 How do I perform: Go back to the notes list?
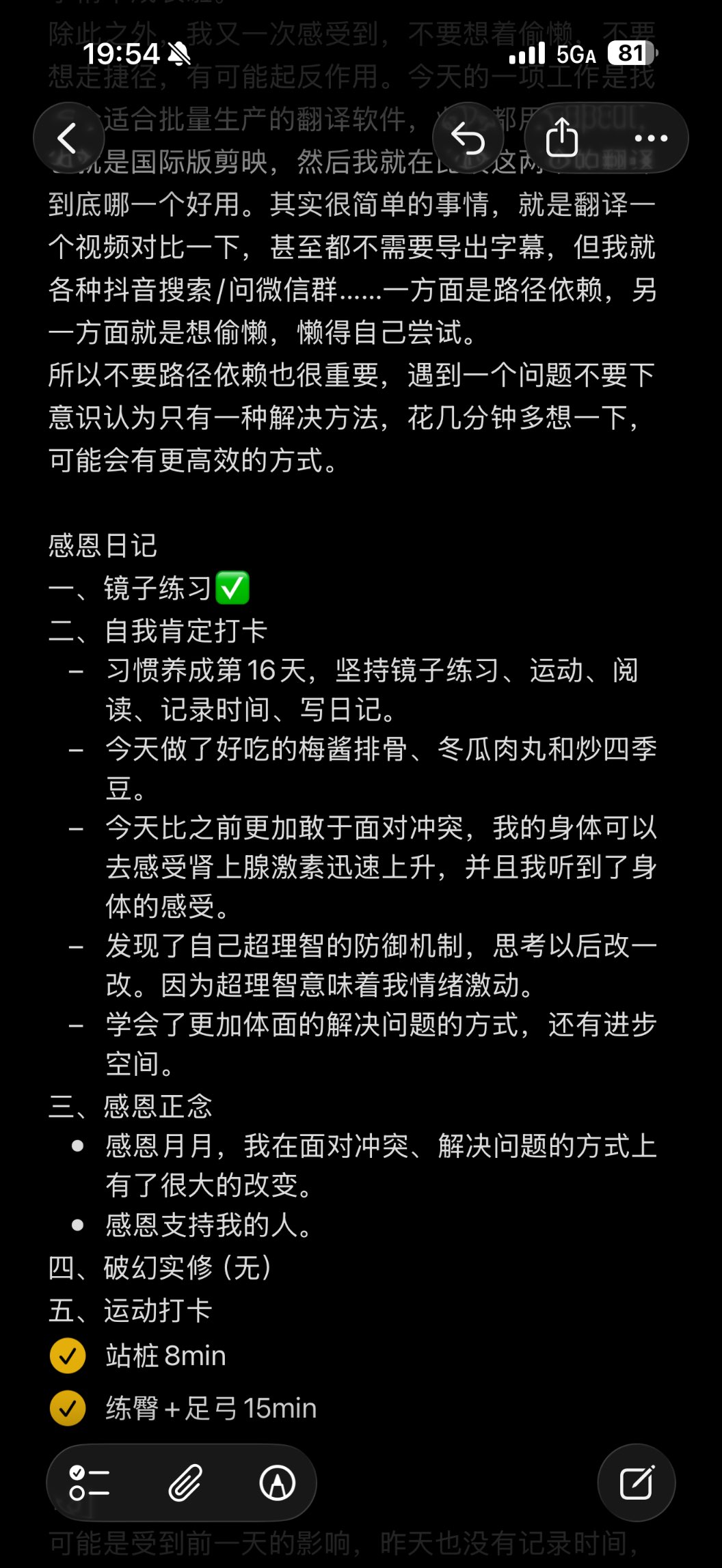click(x=68, y=139)
